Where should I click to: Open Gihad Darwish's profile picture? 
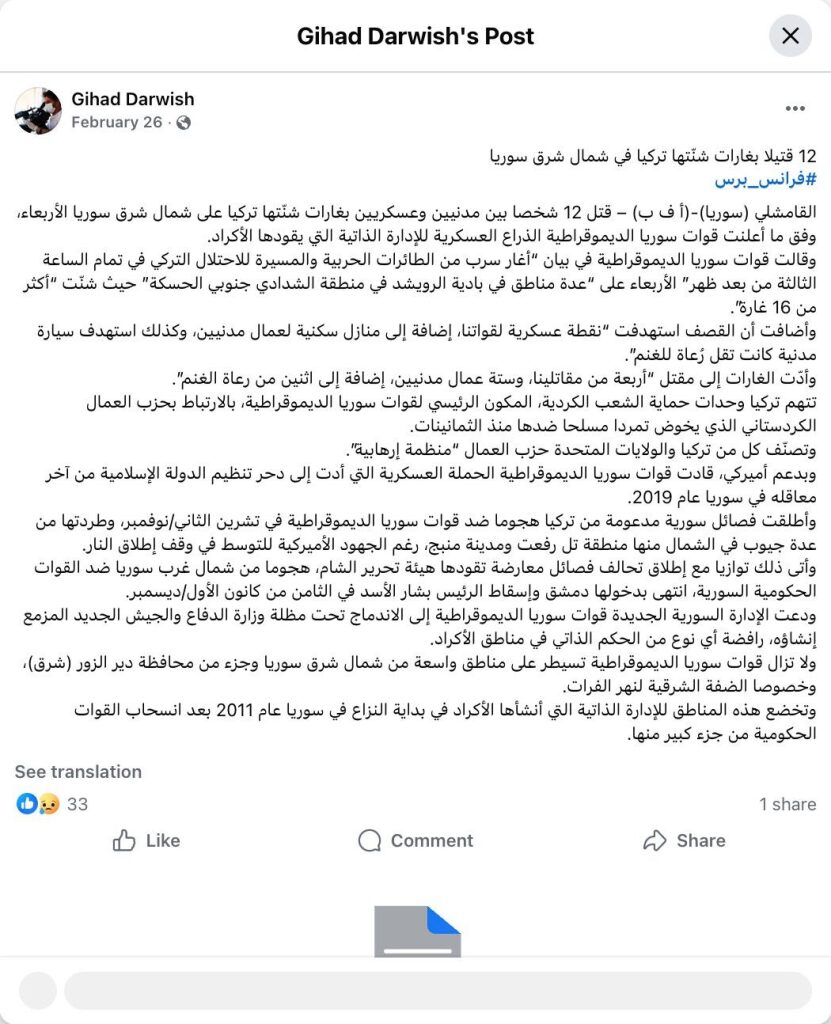(x=38, y=110)
